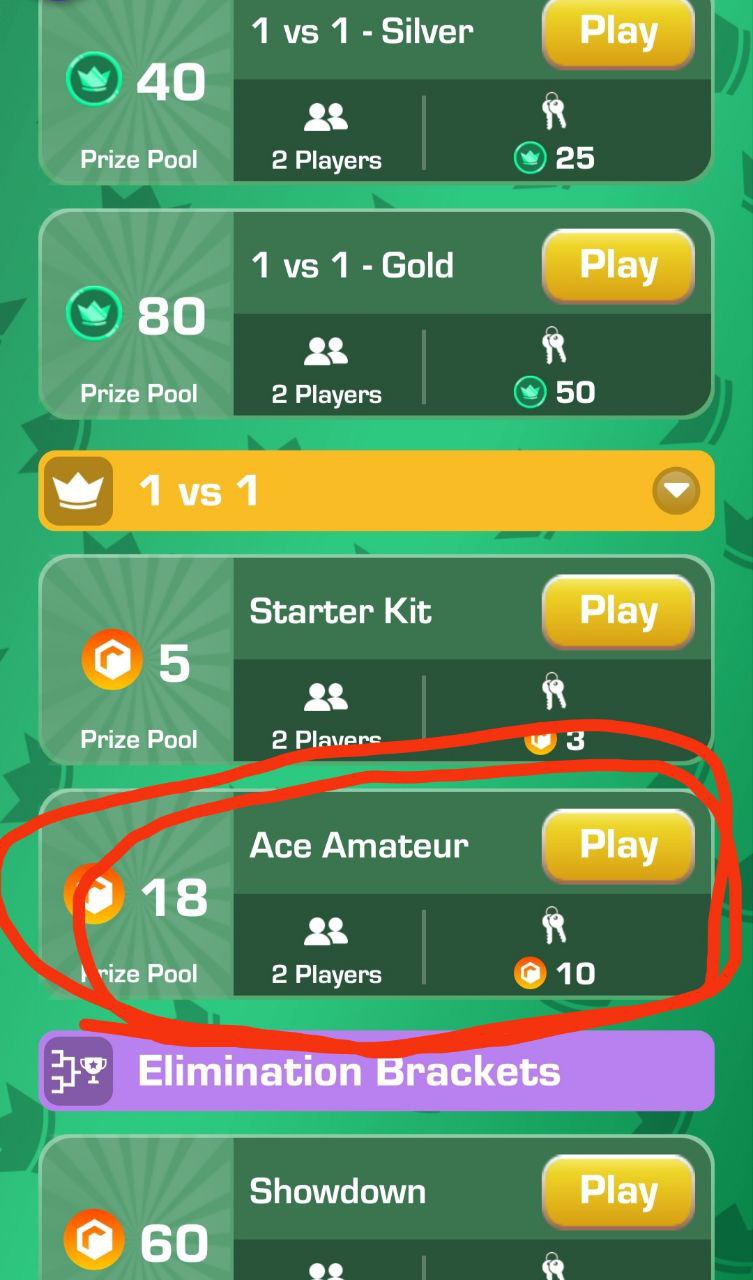Image resolution: width=753 pixels, height=1280 pixels.
Task: Join the Showdown tournament with Play
Action: (x=618, y=1192)
